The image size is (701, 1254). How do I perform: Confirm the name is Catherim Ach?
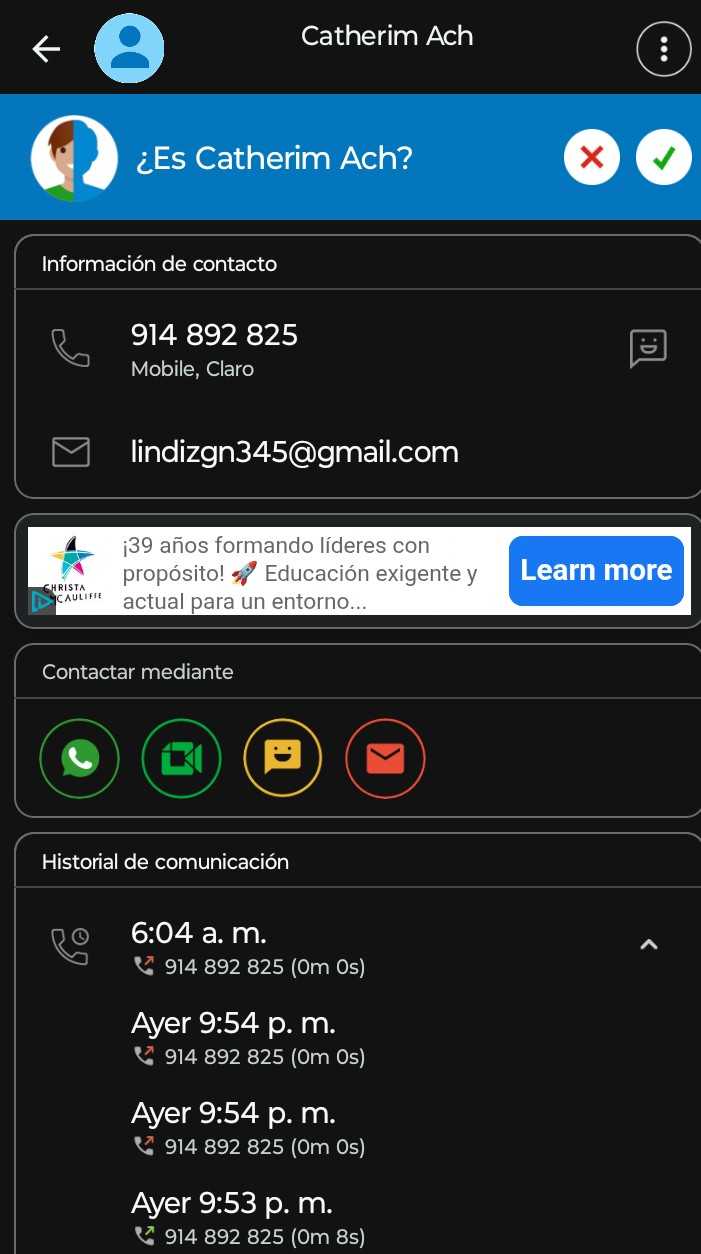(664, 158)
